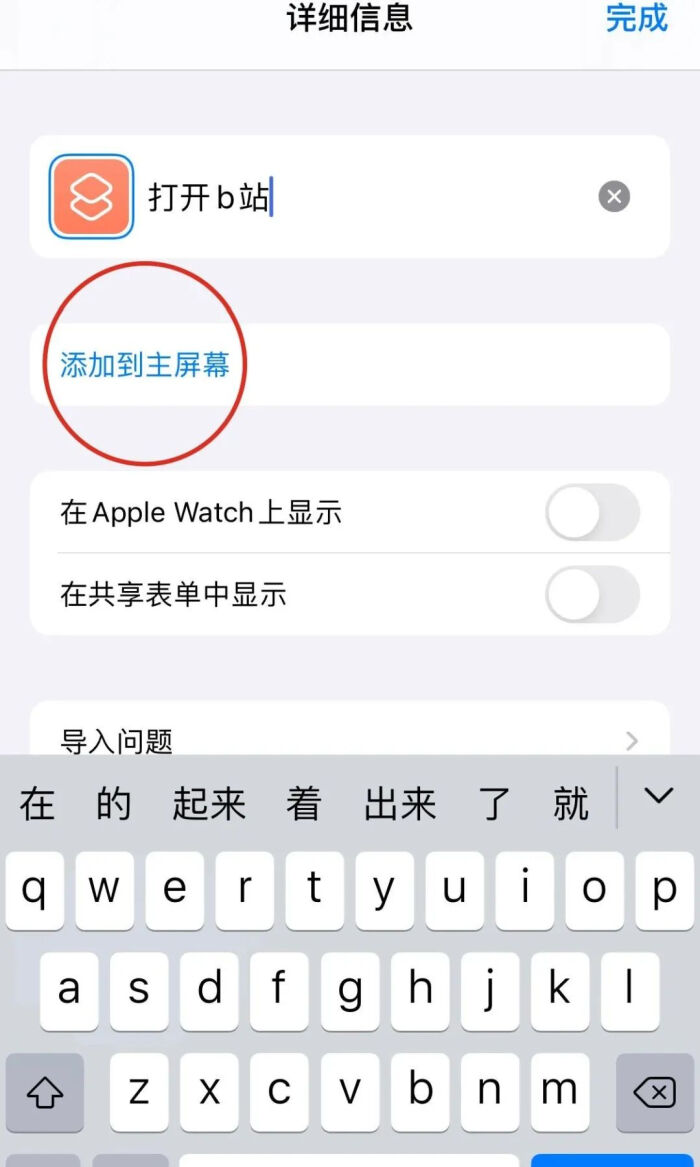The height and width of the screenshot is (1167, 700).
Task: Choose the suggestion 出来
Action: (400, 804)
